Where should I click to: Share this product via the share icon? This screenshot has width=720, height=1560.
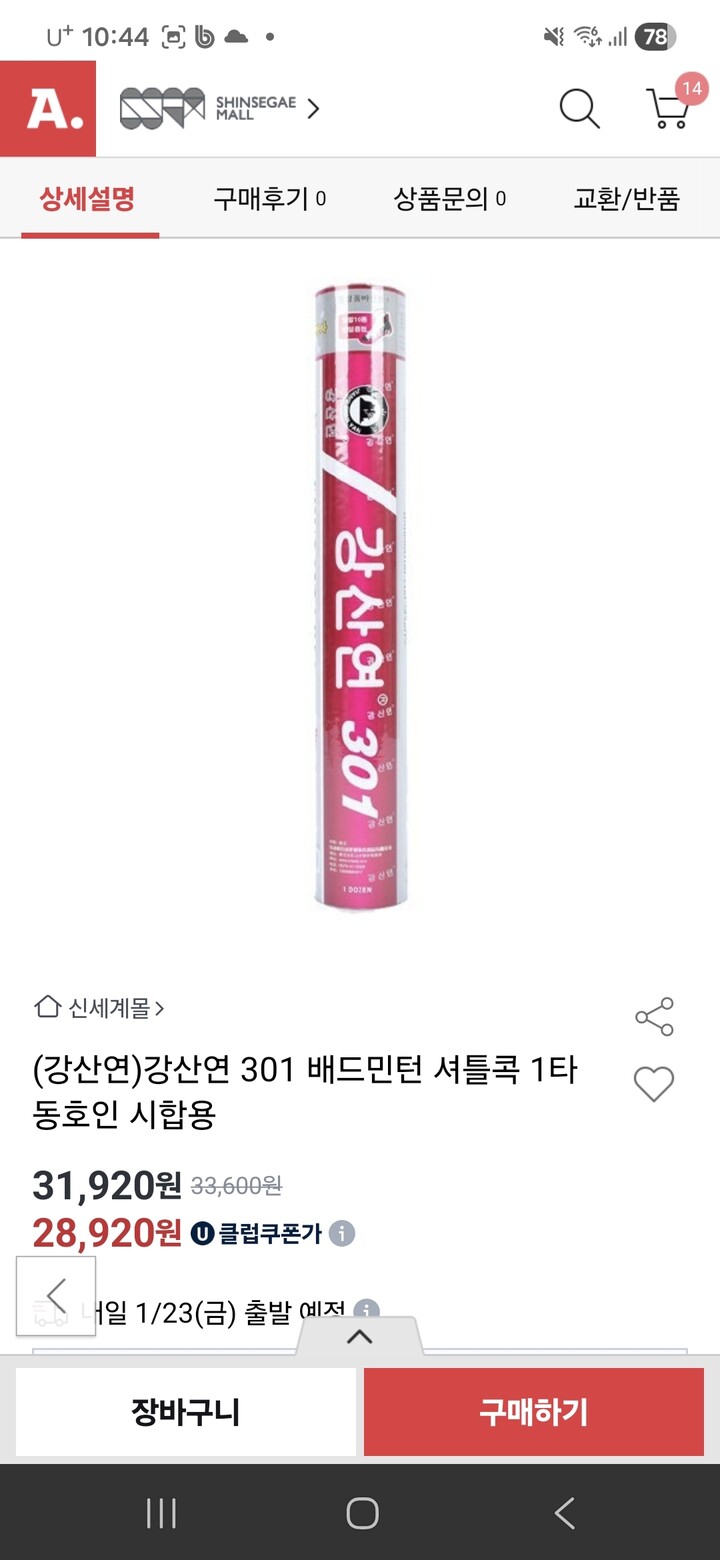click(x=654, y=1014)
